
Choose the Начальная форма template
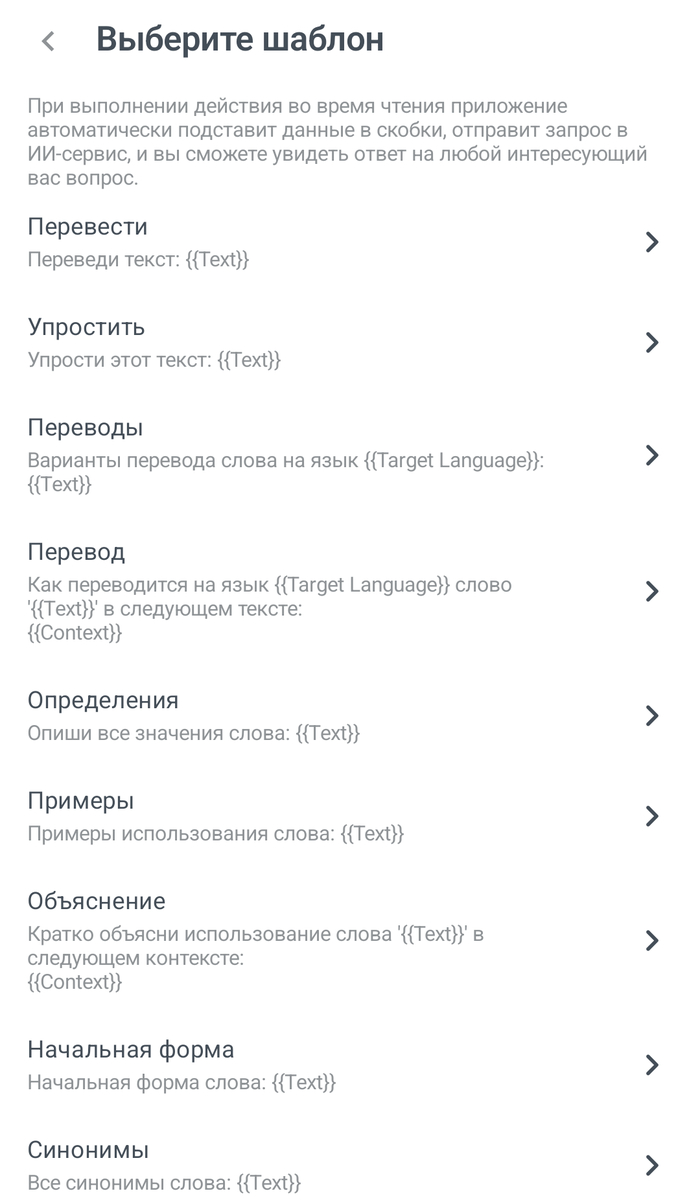[x=340, y=1064]
